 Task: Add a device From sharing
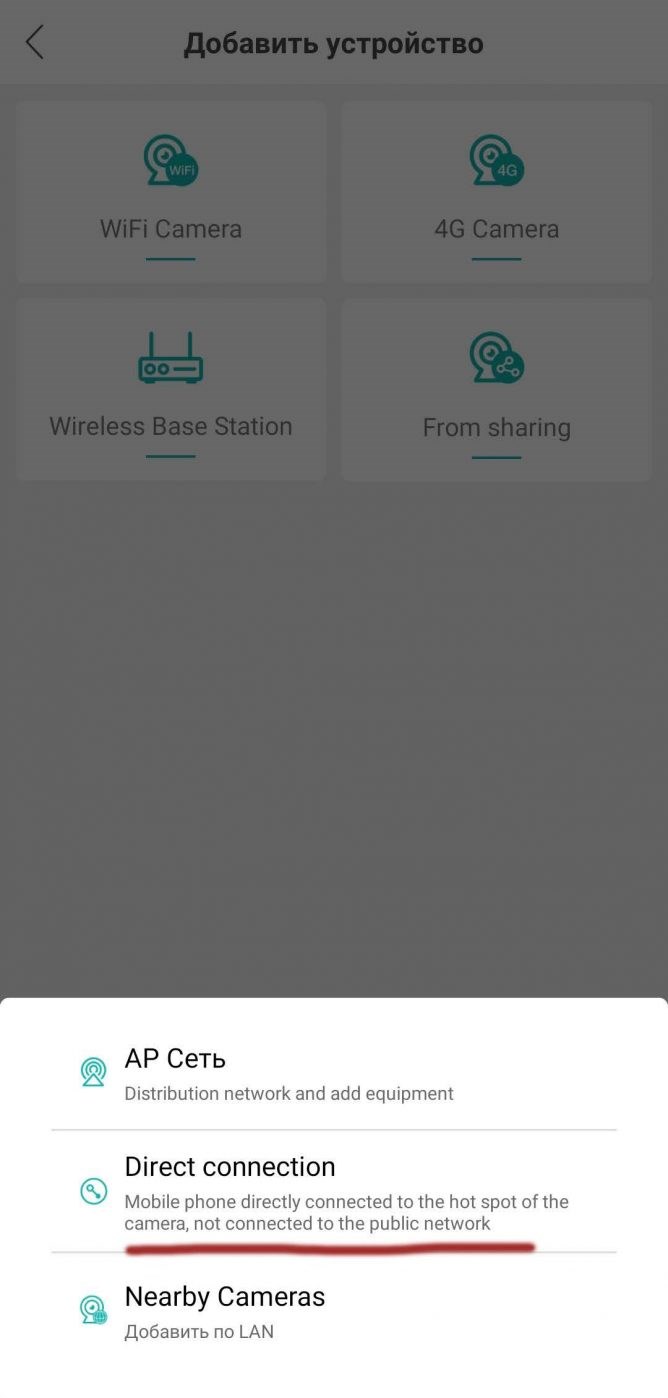coord(496,389)
